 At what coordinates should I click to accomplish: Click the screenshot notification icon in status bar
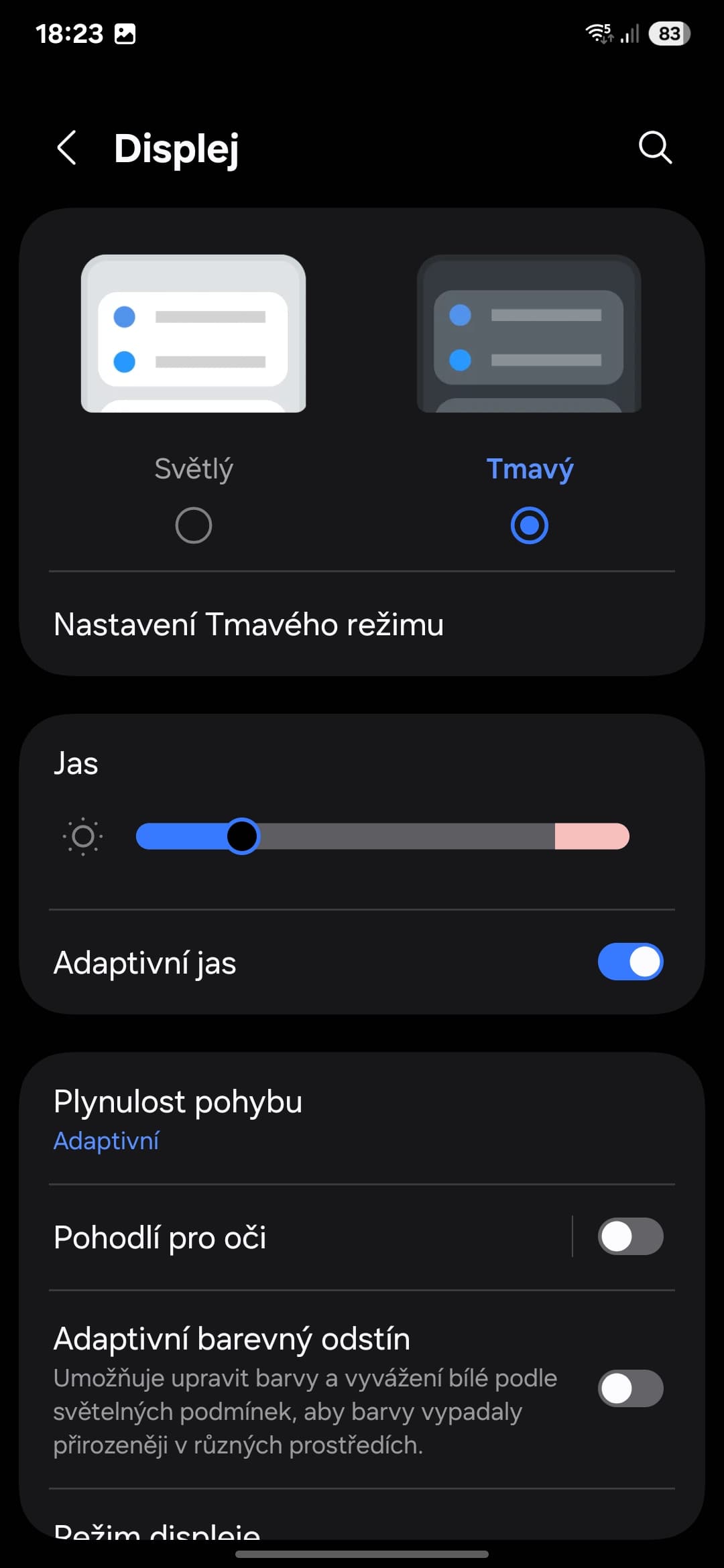[x=126, y=33]
